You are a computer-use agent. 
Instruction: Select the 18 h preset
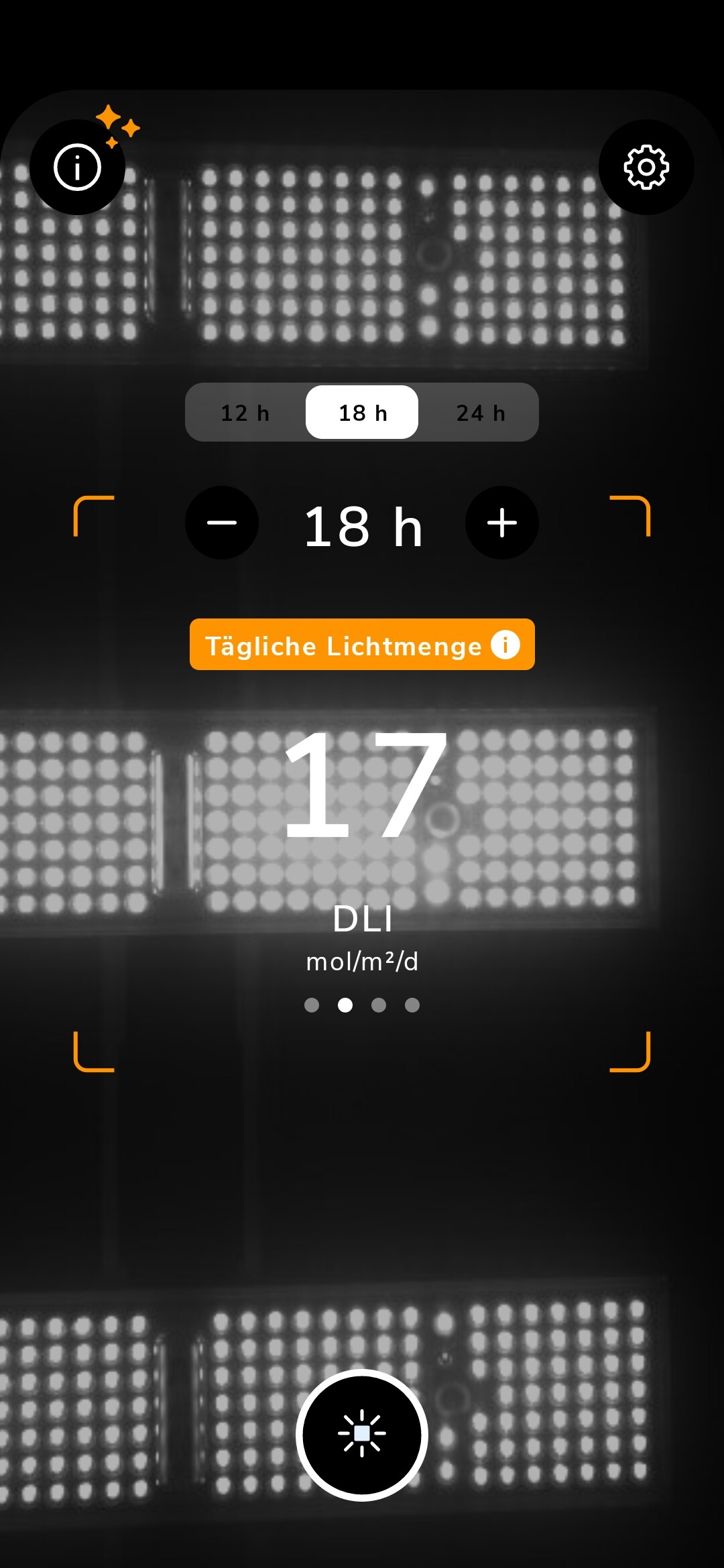click(x=362, y=413)
